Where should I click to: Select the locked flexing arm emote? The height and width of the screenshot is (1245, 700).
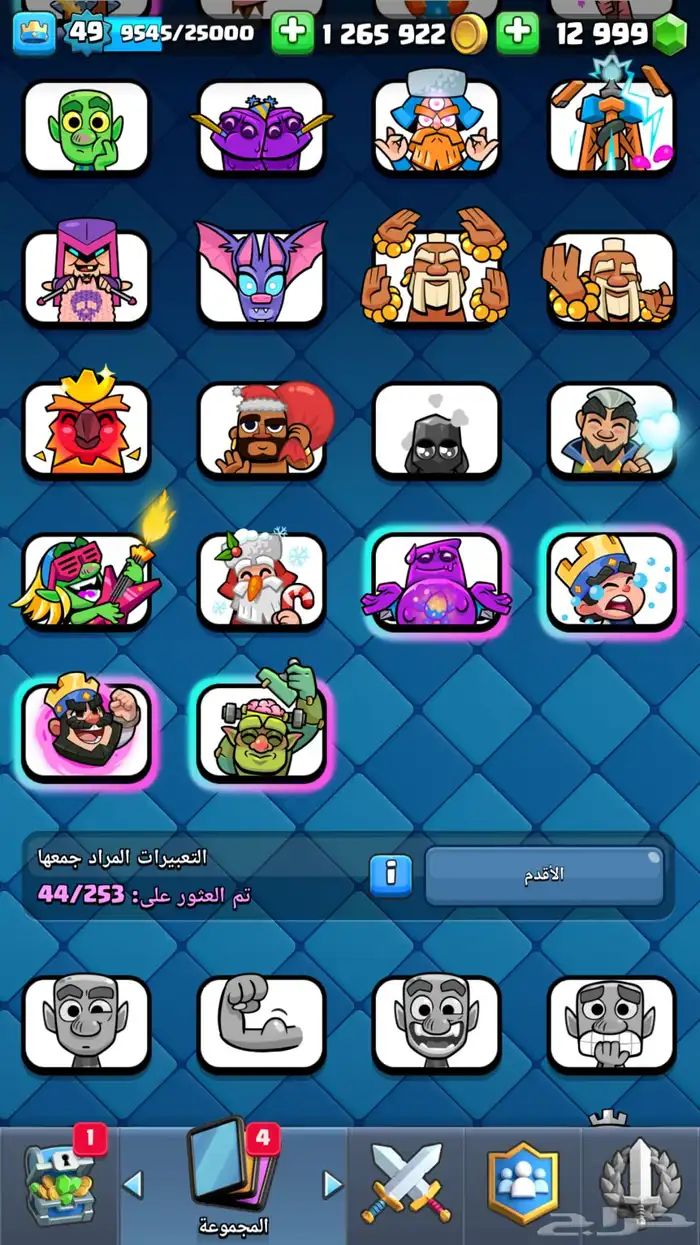(x=261, y=1024)
